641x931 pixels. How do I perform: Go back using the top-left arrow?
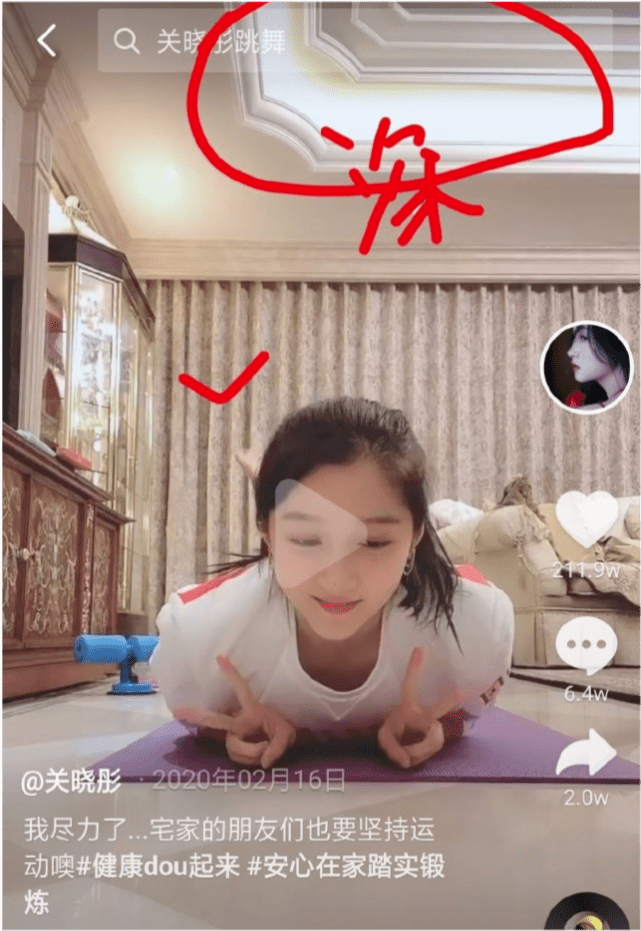click(46, 41)
